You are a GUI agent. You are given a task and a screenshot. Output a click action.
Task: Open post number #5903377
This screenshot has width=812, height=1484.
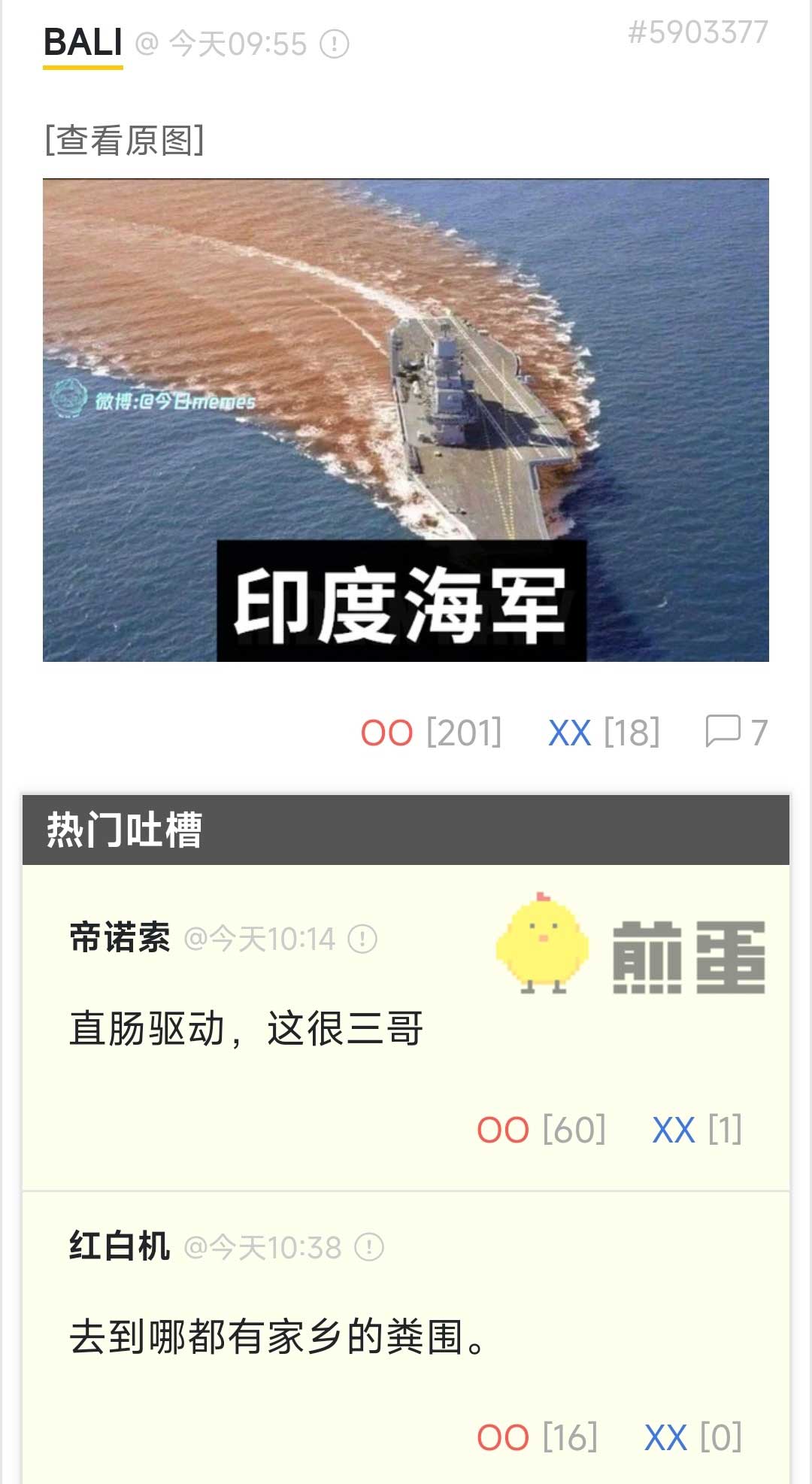[x=698, y=32]
